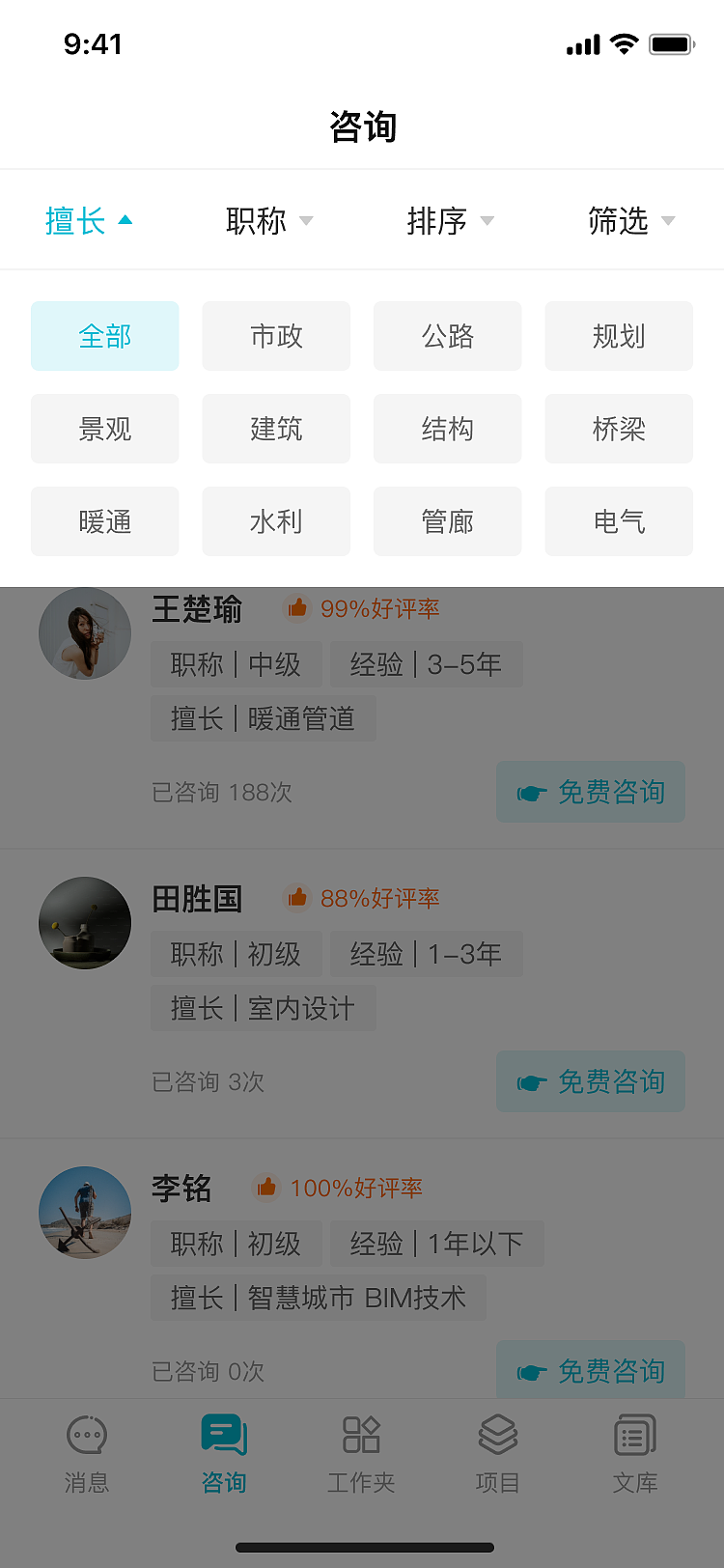Image resolution: width=724 pixels, height=1568 pixels.
Task: Select the highlighted 全部 filter chip
Action: tap(104, 336)
